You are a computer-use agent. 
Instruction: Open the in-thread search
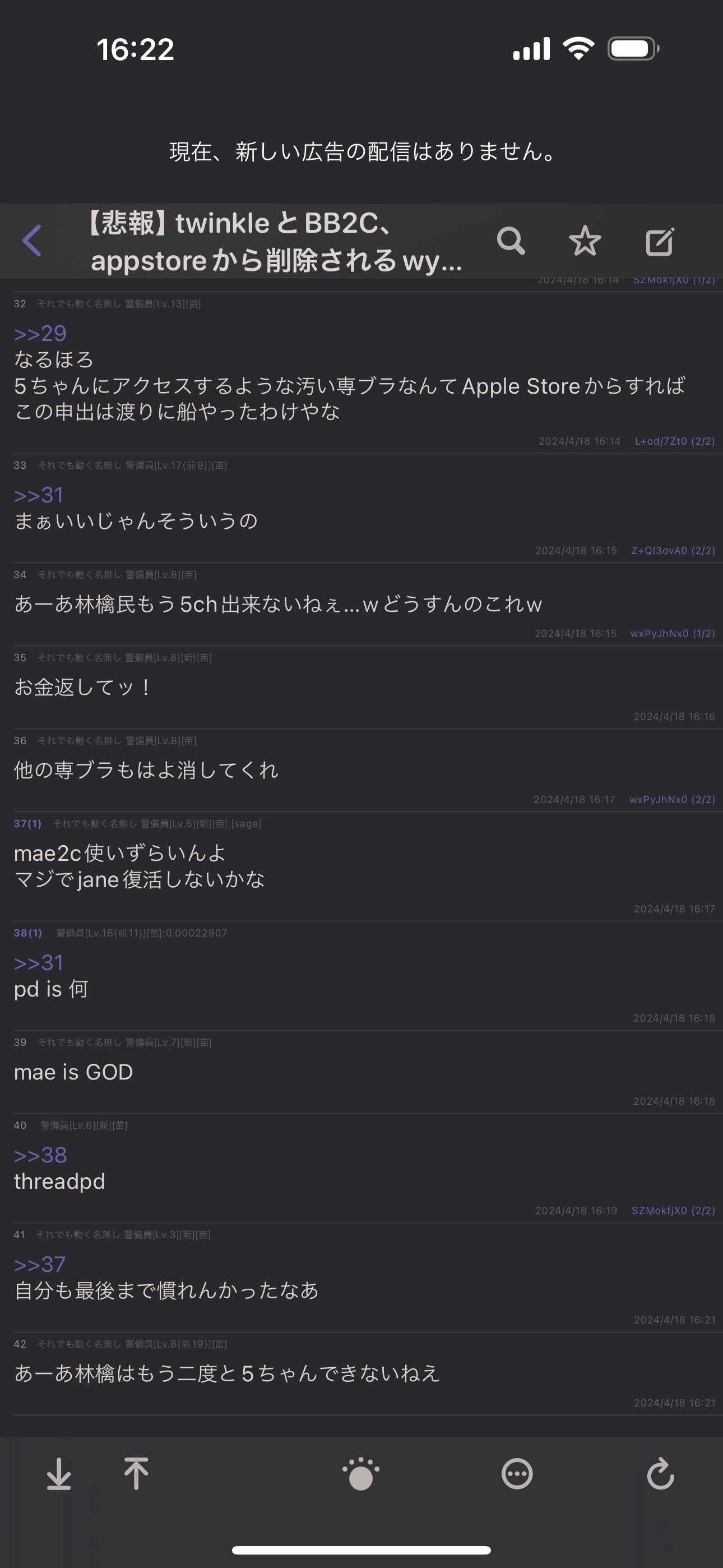[x=511, y=241]
